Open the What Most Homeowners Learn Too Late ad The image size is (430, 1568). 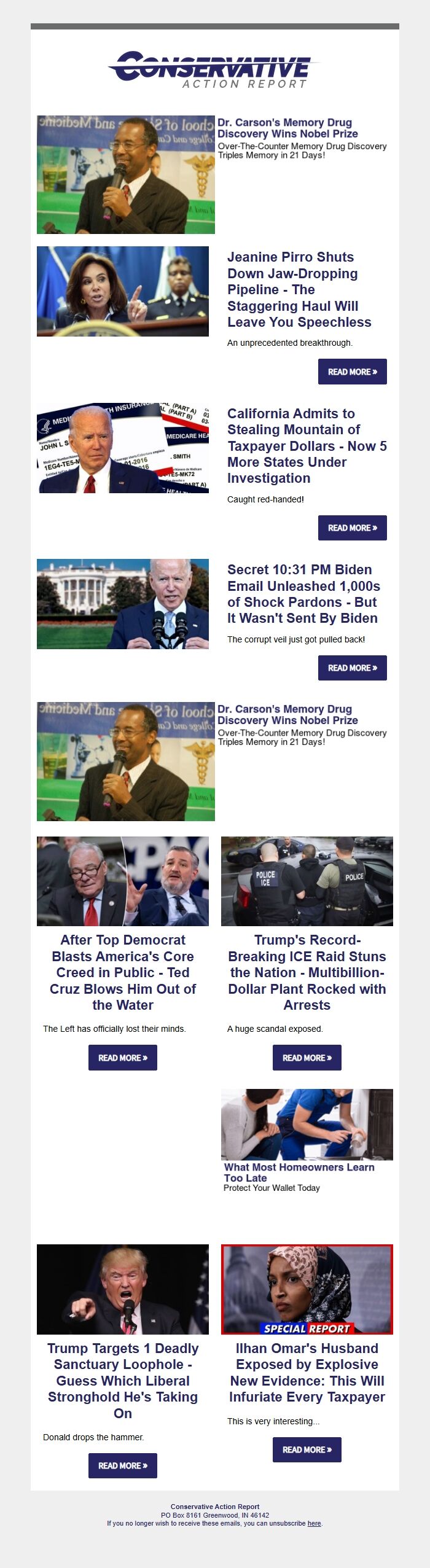299,1172
